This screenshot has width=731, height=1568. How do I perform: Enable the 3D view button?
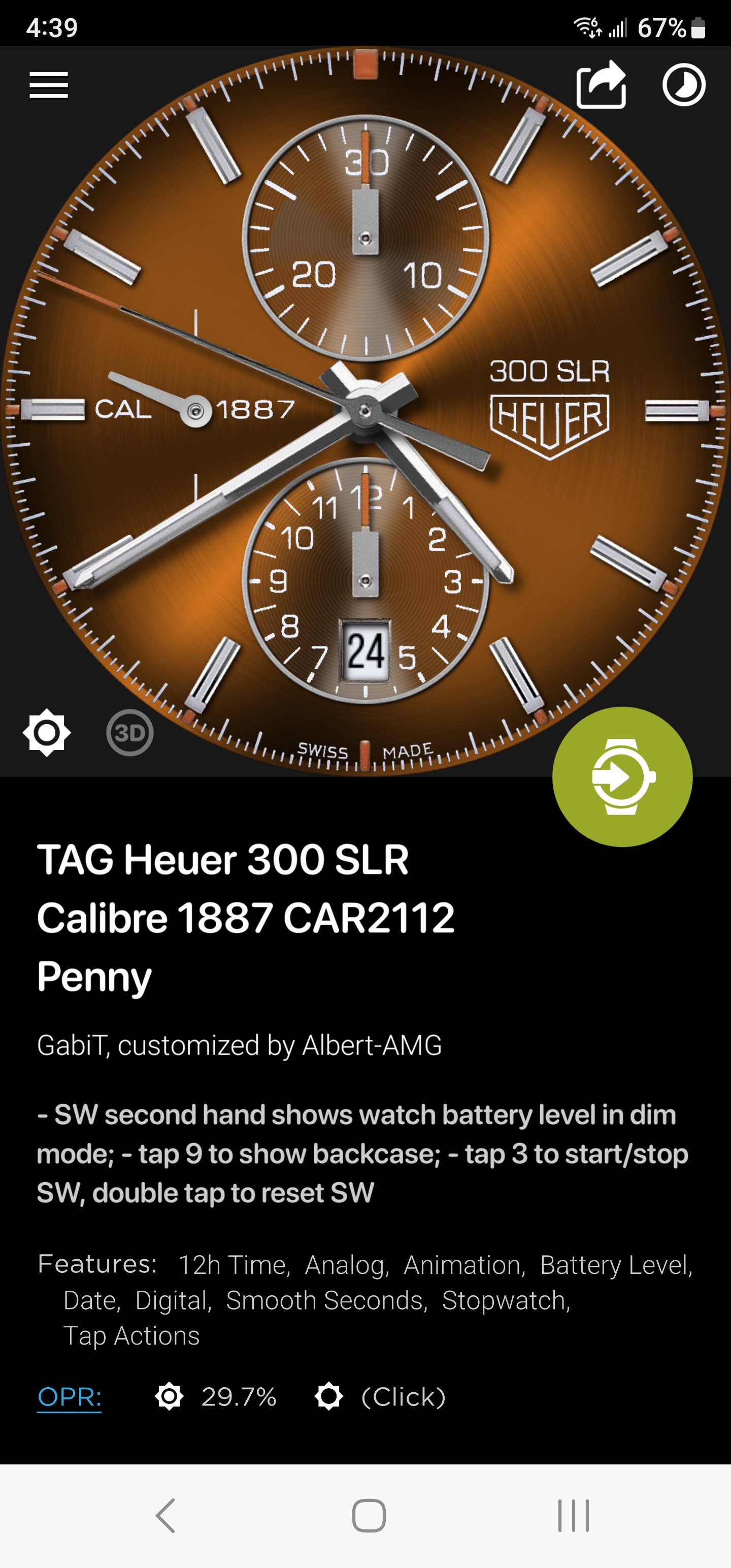(129, 732)
